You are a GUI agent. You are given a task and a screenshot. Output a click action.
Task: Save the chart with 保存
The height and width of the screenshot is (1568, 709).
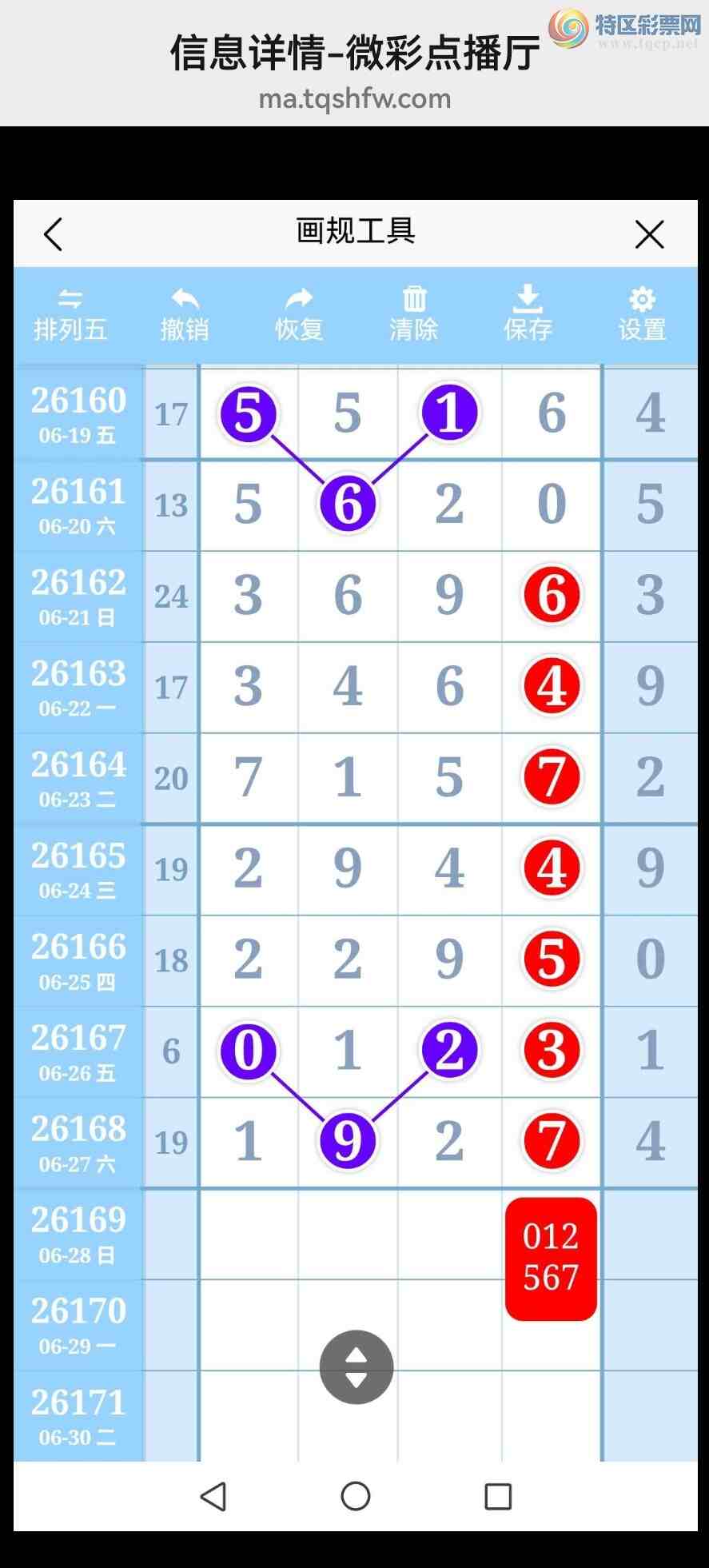point(528,314)
